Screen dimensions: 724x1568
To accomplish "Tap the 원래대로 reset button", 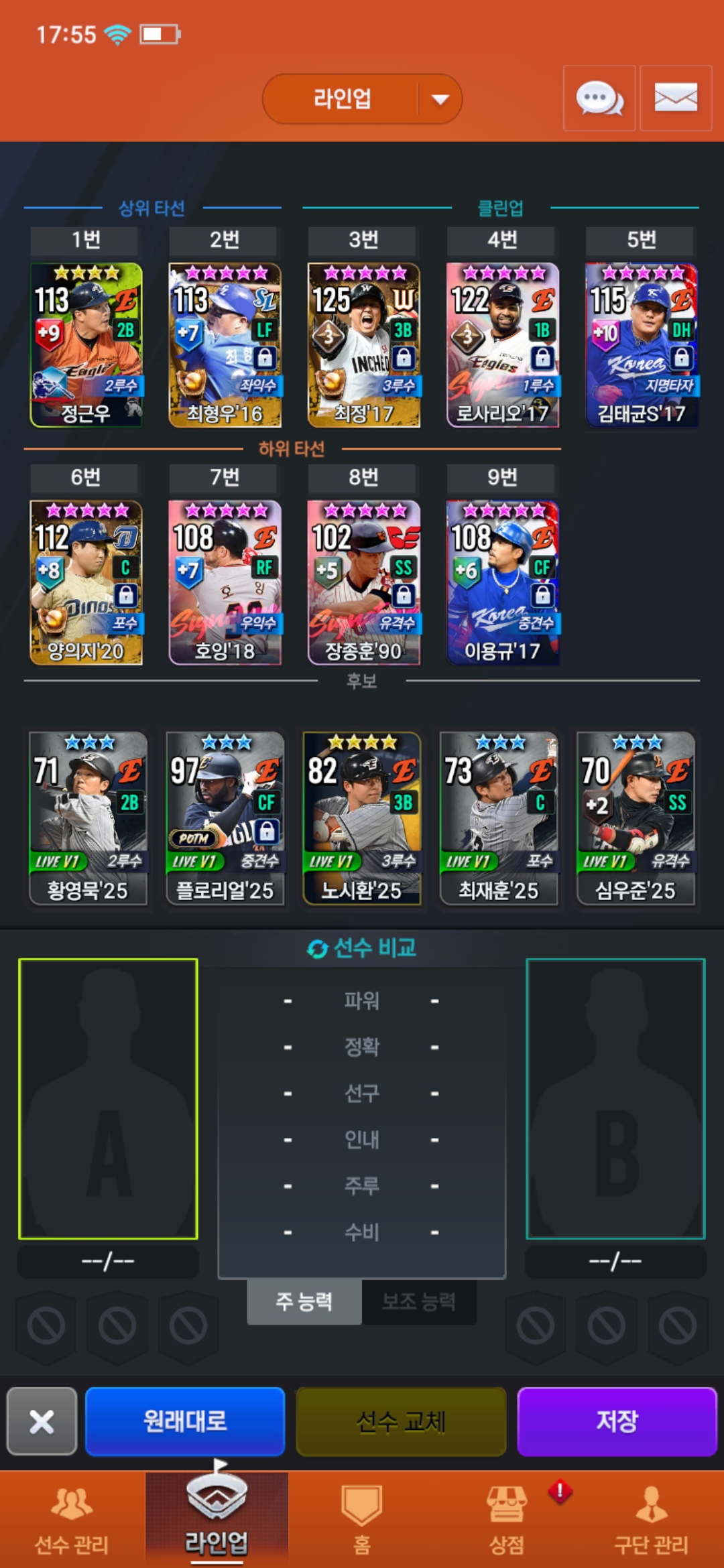I will tap(185, 1421).
